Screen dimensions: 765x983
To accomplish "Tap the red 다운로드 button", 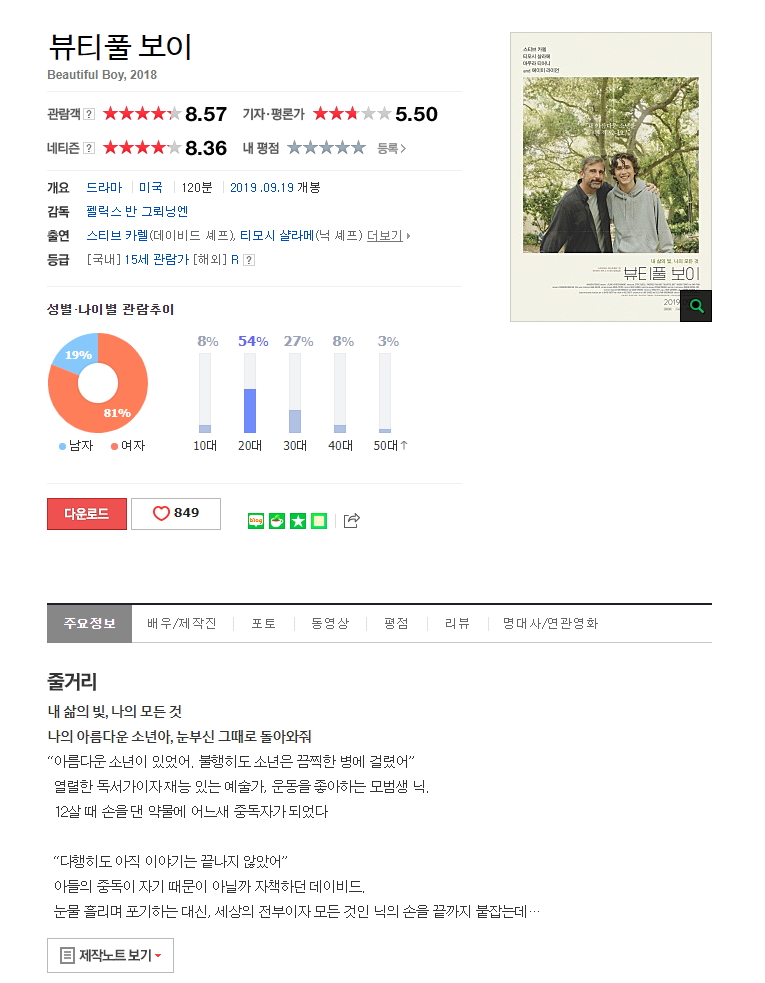I will [86, 513].
